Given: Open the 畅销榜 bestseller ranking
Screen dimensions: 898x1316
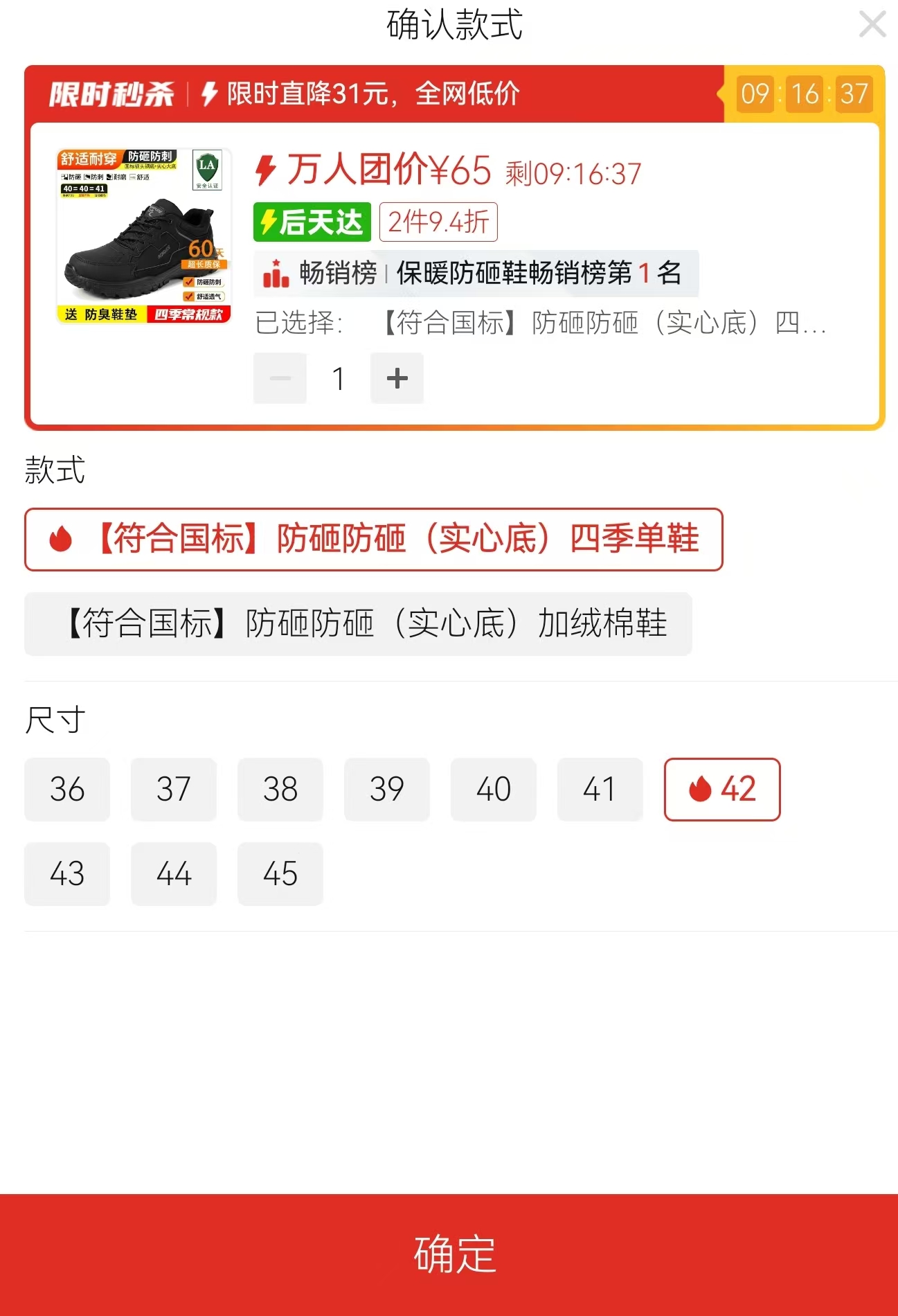Looking at the screenshot, I should click(476, 274).
